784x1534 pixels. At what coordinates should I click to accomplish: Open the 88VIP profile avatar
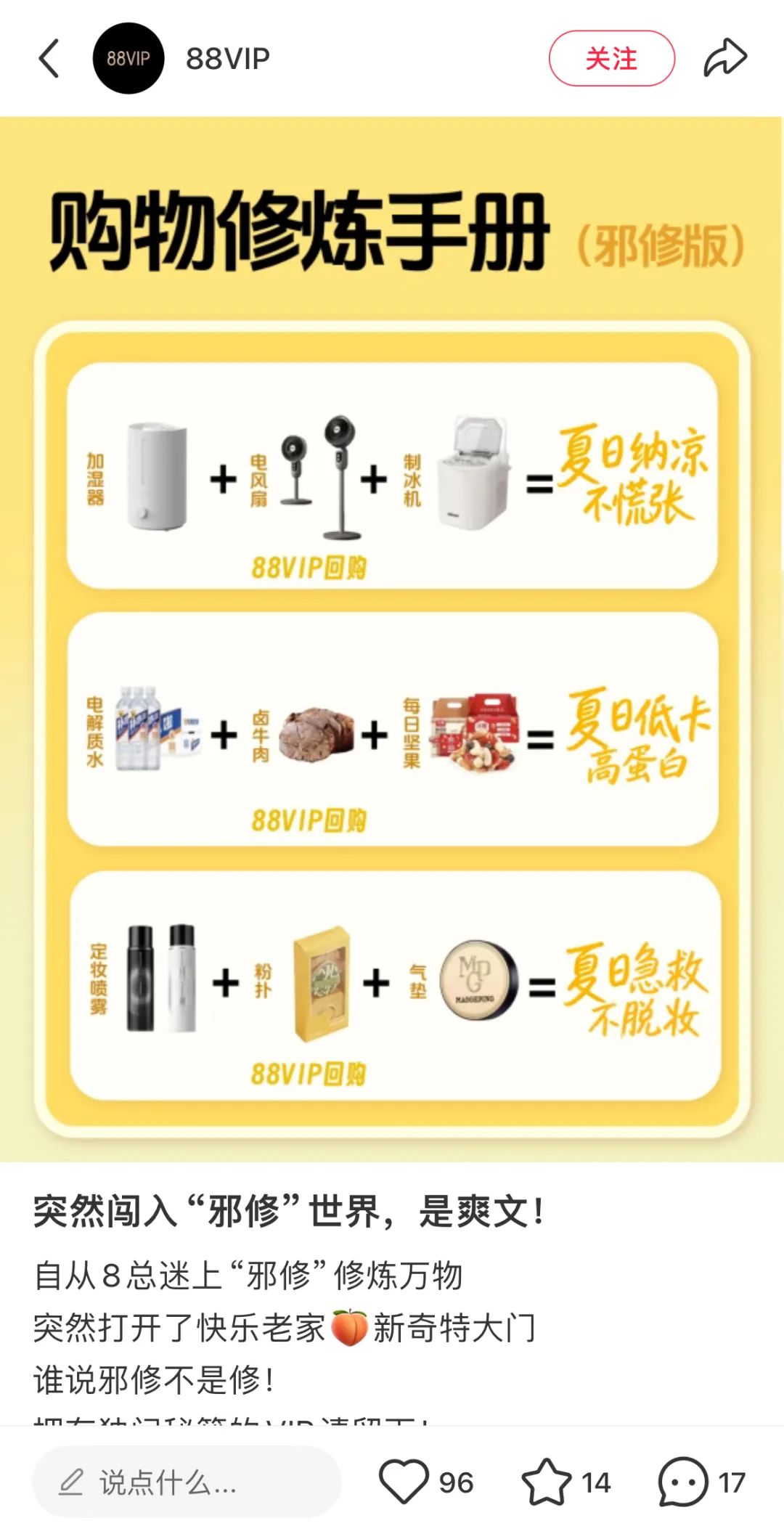pos(128,58)
